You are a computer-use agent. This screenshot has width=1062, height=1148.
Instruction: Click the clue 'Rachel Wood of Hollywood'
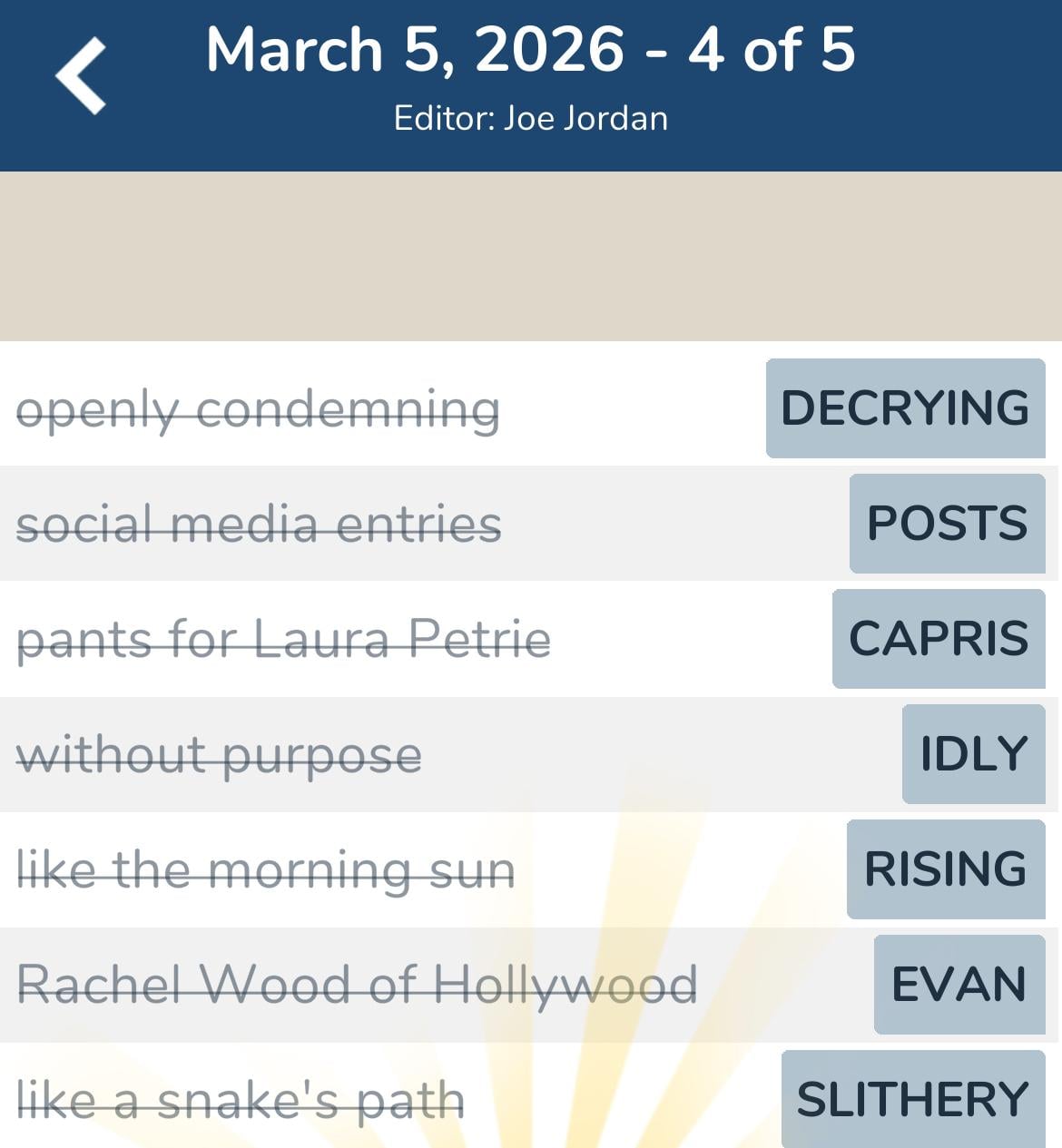tap(358, 984)
